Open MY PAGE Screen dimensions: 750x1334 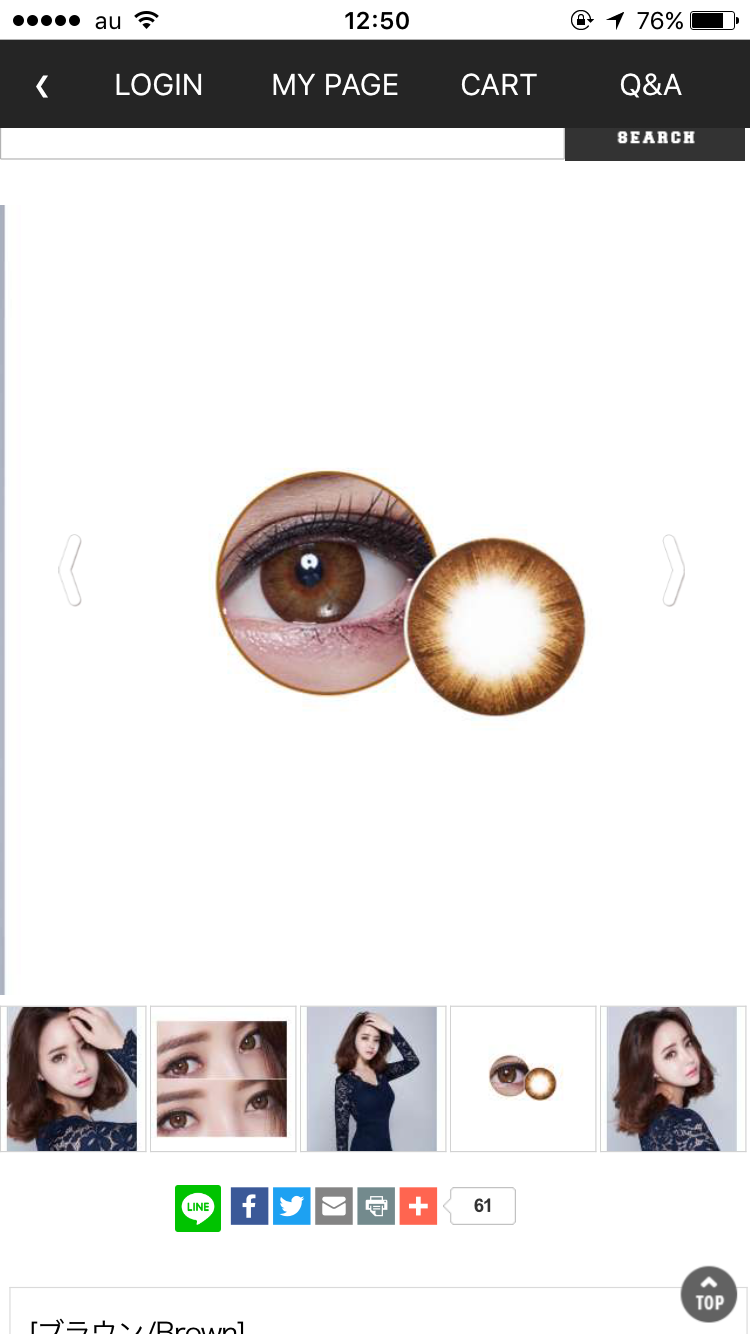tap(335, 85)
